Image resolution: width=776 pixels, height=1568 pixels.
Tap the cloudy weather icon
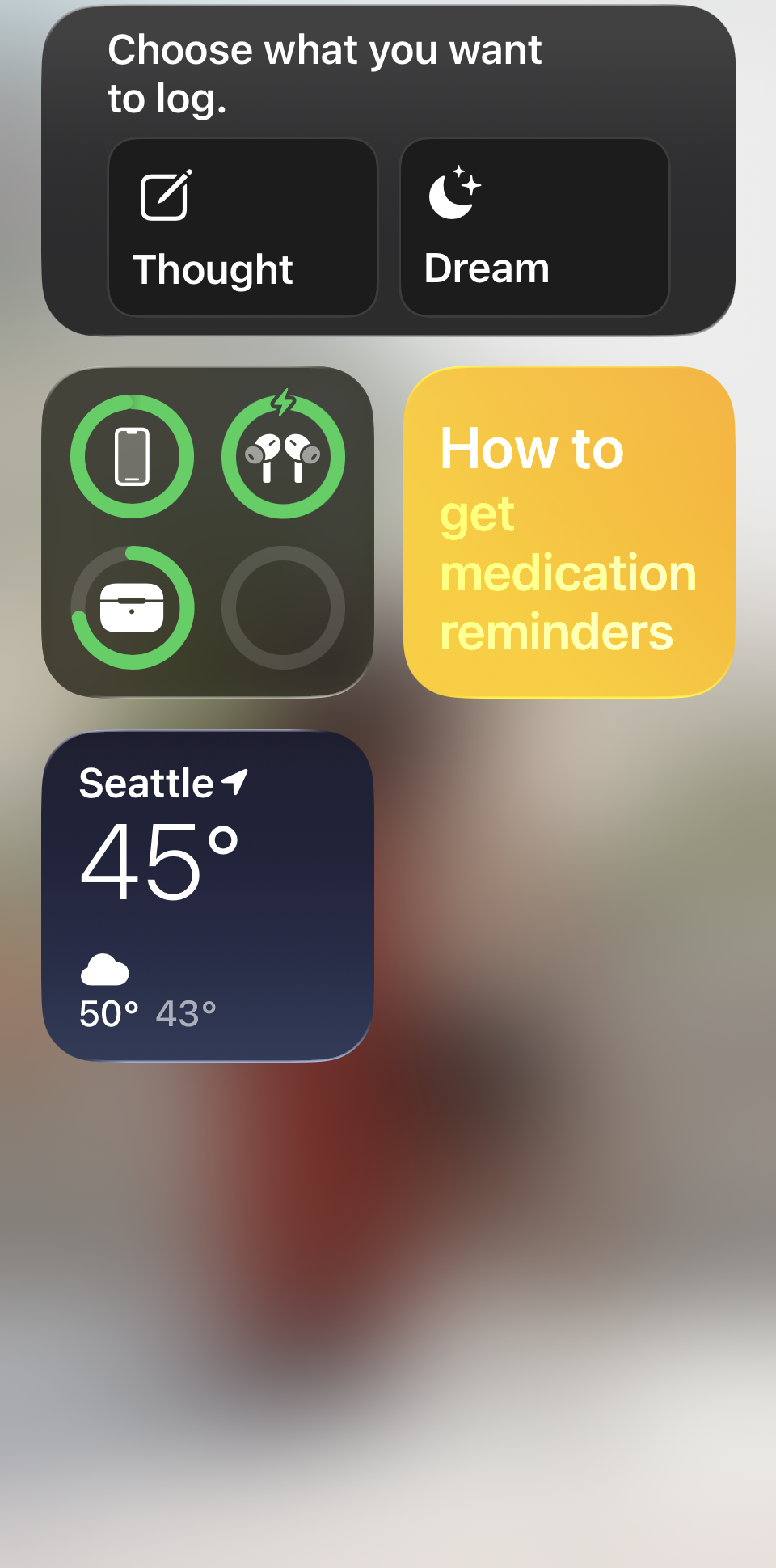[107, 971]
